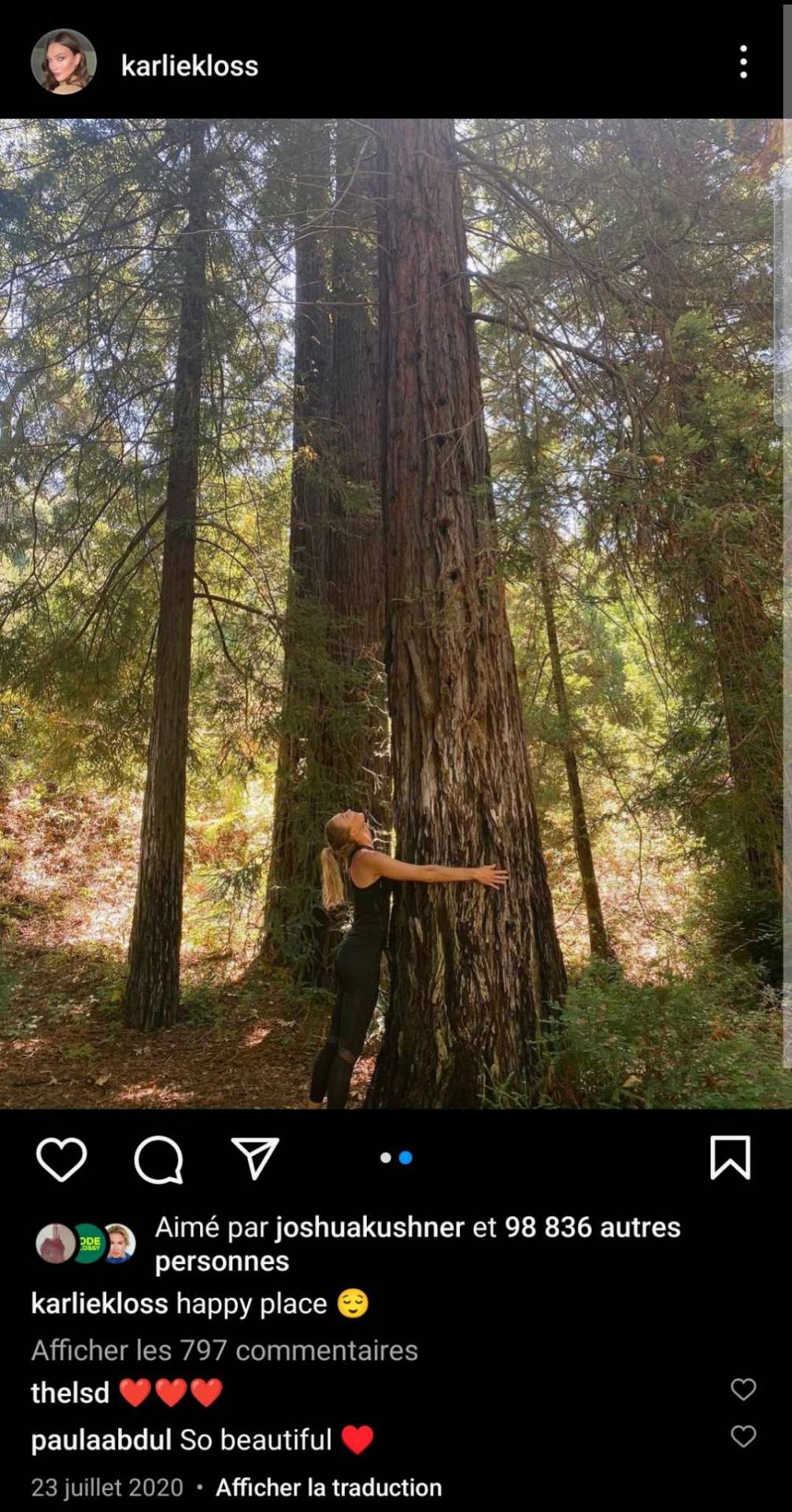The image size is (792, 1512).
Task: View the 98 836 autres personnes likes
Action: coord(592,1227)
